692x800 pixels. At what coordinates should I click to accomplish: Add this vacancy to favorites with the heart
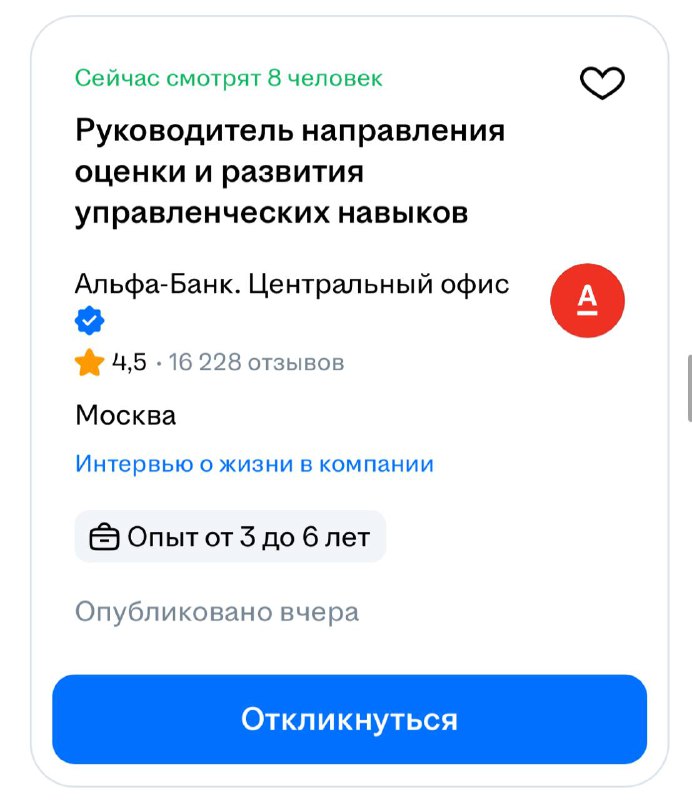pyautogui.click(x=602, y=83)
